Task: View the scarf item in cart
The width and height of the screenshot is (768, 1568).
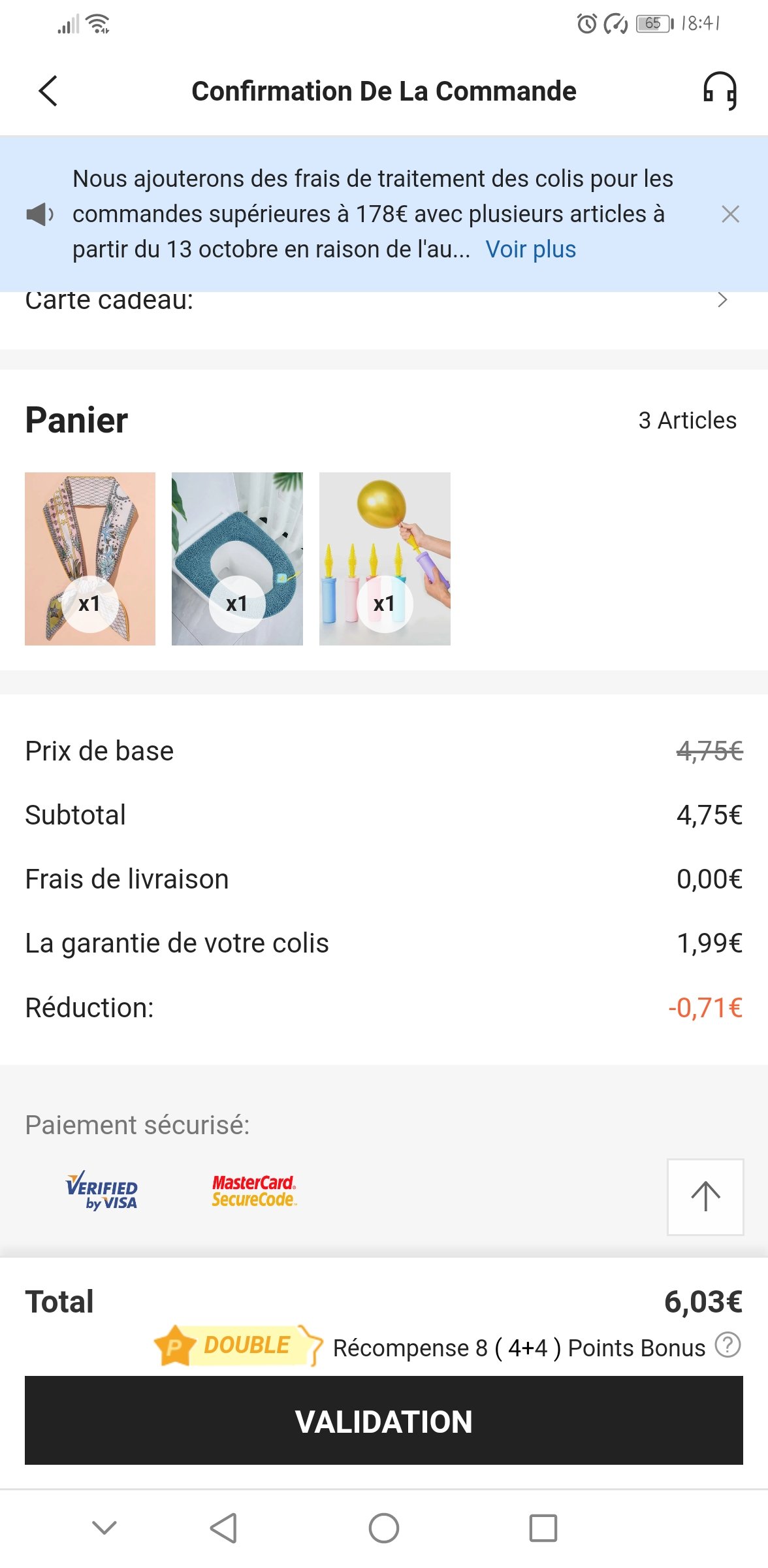Action: (90, 559)
